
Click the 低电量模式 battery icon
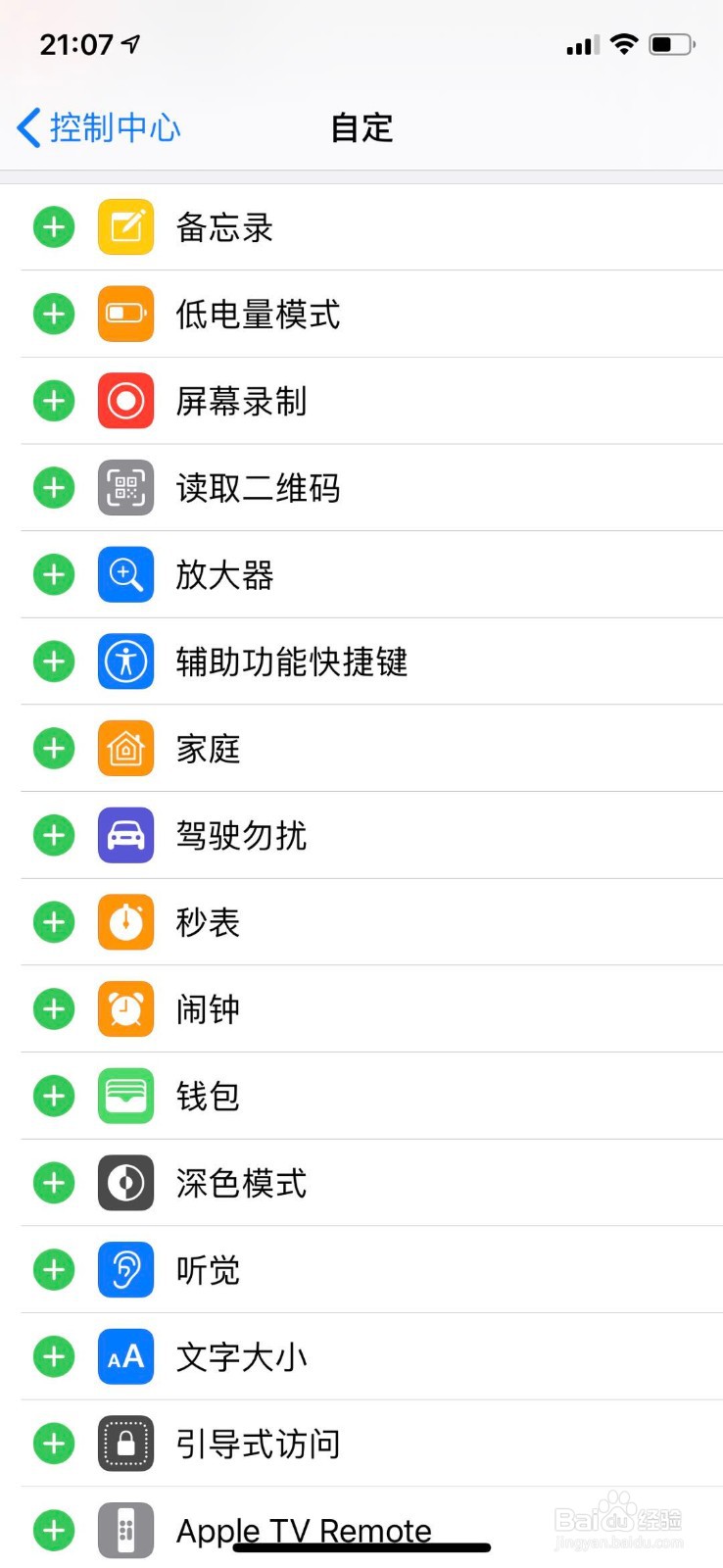pos(124,314)
